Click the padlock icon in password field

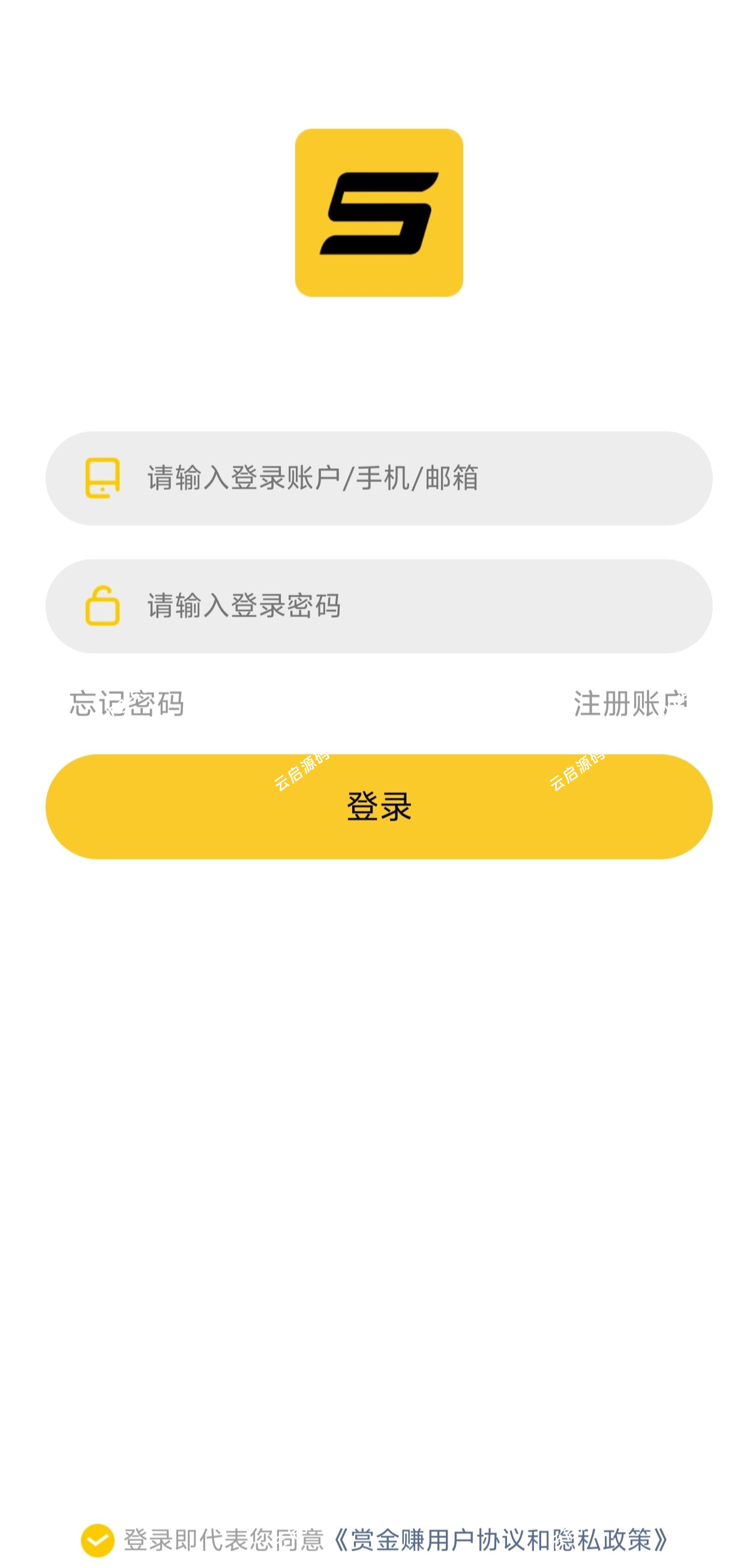pos(102,607)
